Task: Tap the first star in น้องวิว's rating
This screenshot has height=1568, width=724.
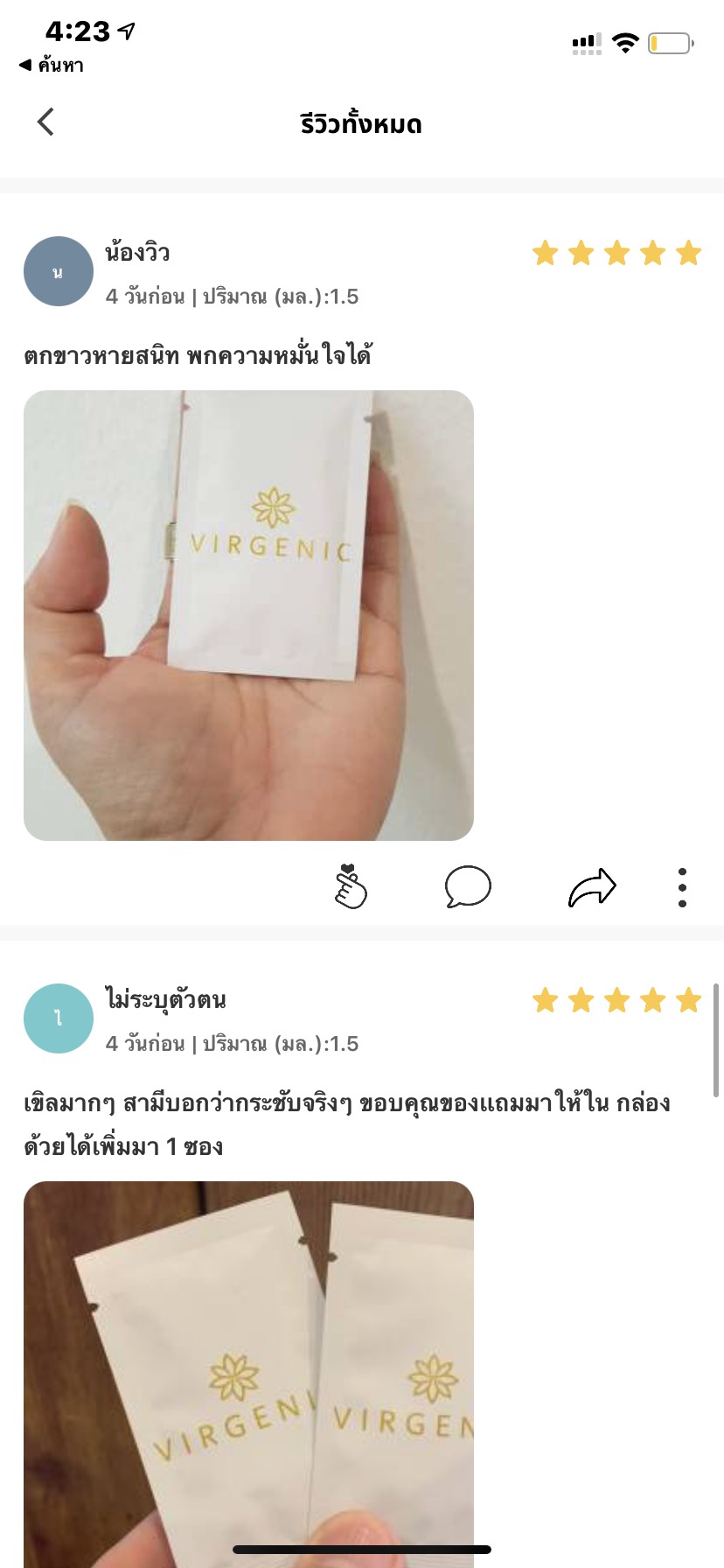Action: (x=546, y=253)
